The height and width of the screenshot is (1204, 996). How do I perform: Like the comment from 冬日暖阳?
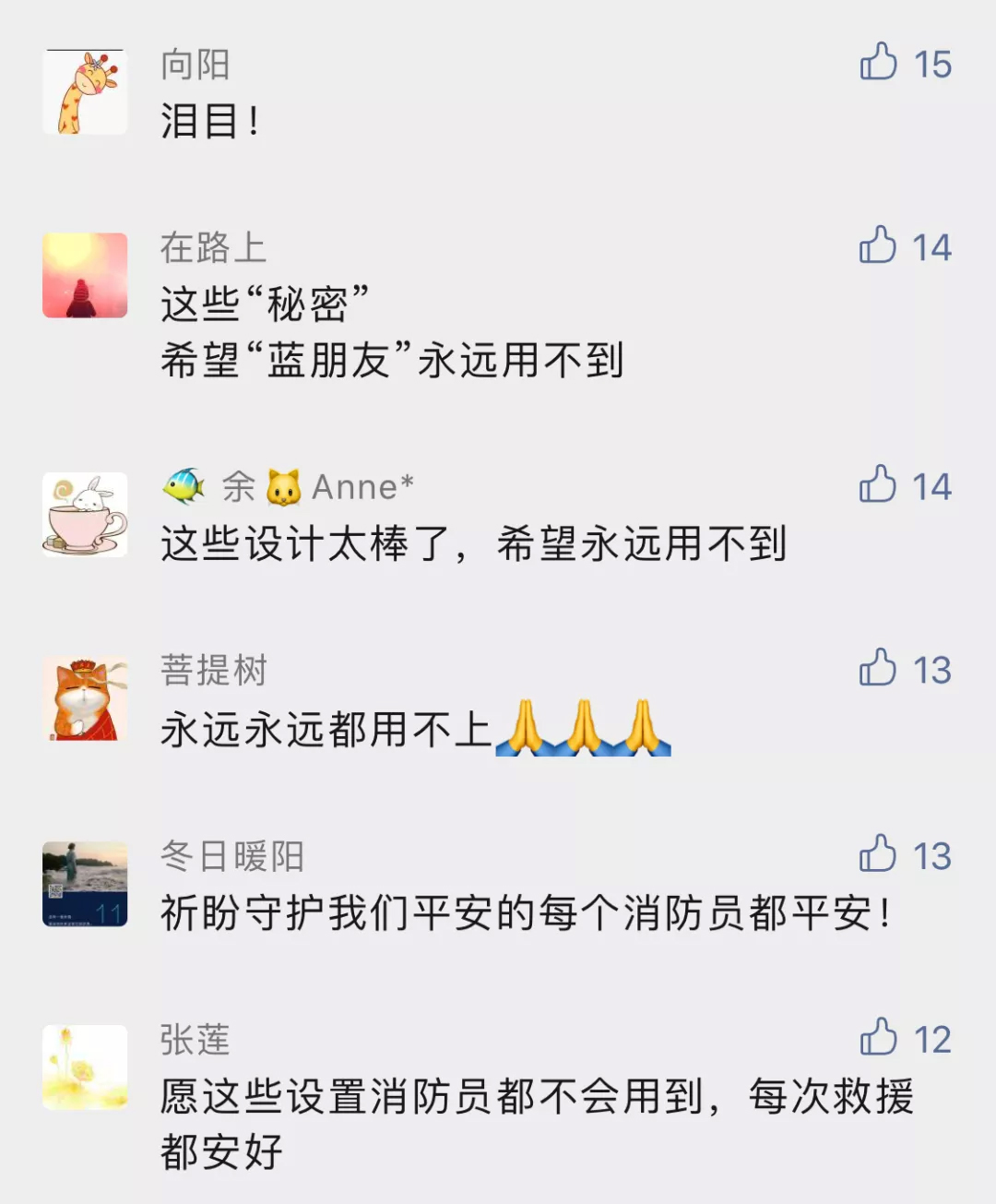pos(877,854)
